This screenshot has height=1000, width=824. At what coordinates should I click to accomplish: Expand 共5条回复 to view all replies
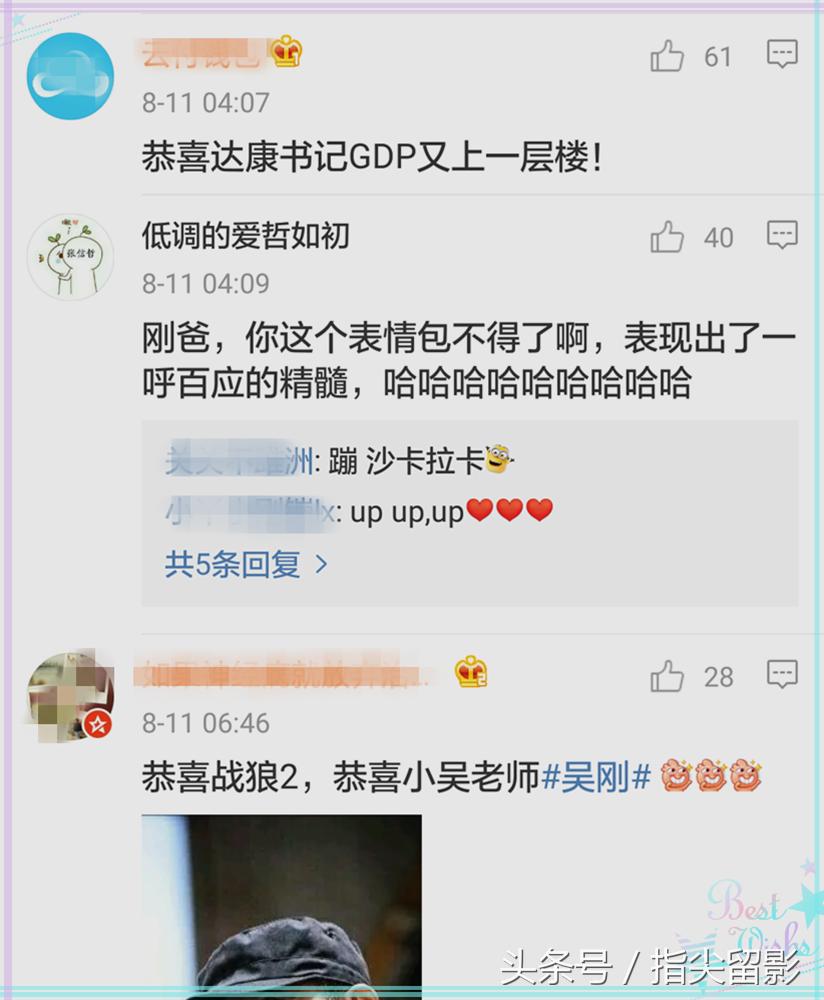pos(230,564)
